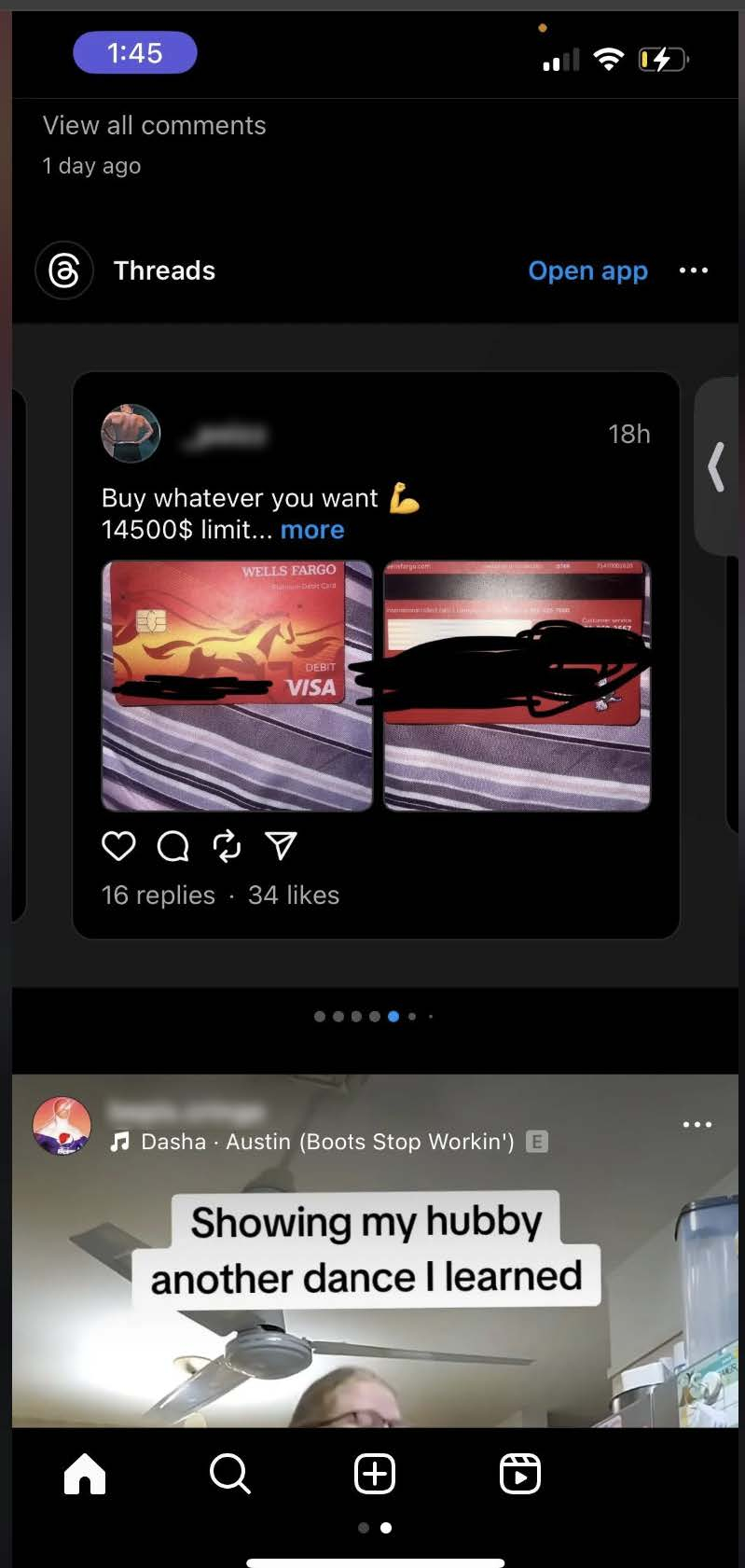Expand the truncated caption with more

click(312, 530)
